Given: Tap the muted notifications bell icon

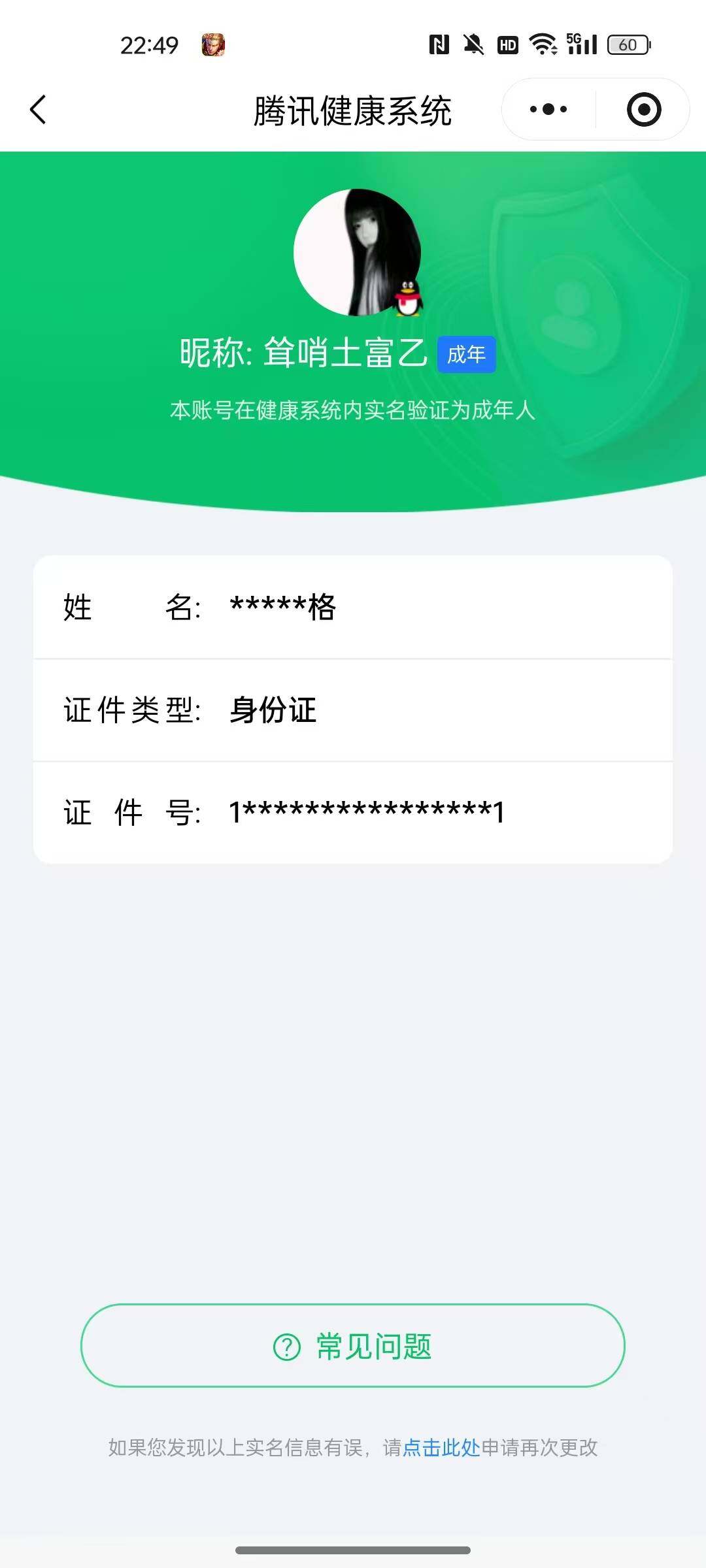Looking at the screenshot, I should pyautogui.click(x=474, y=44).
